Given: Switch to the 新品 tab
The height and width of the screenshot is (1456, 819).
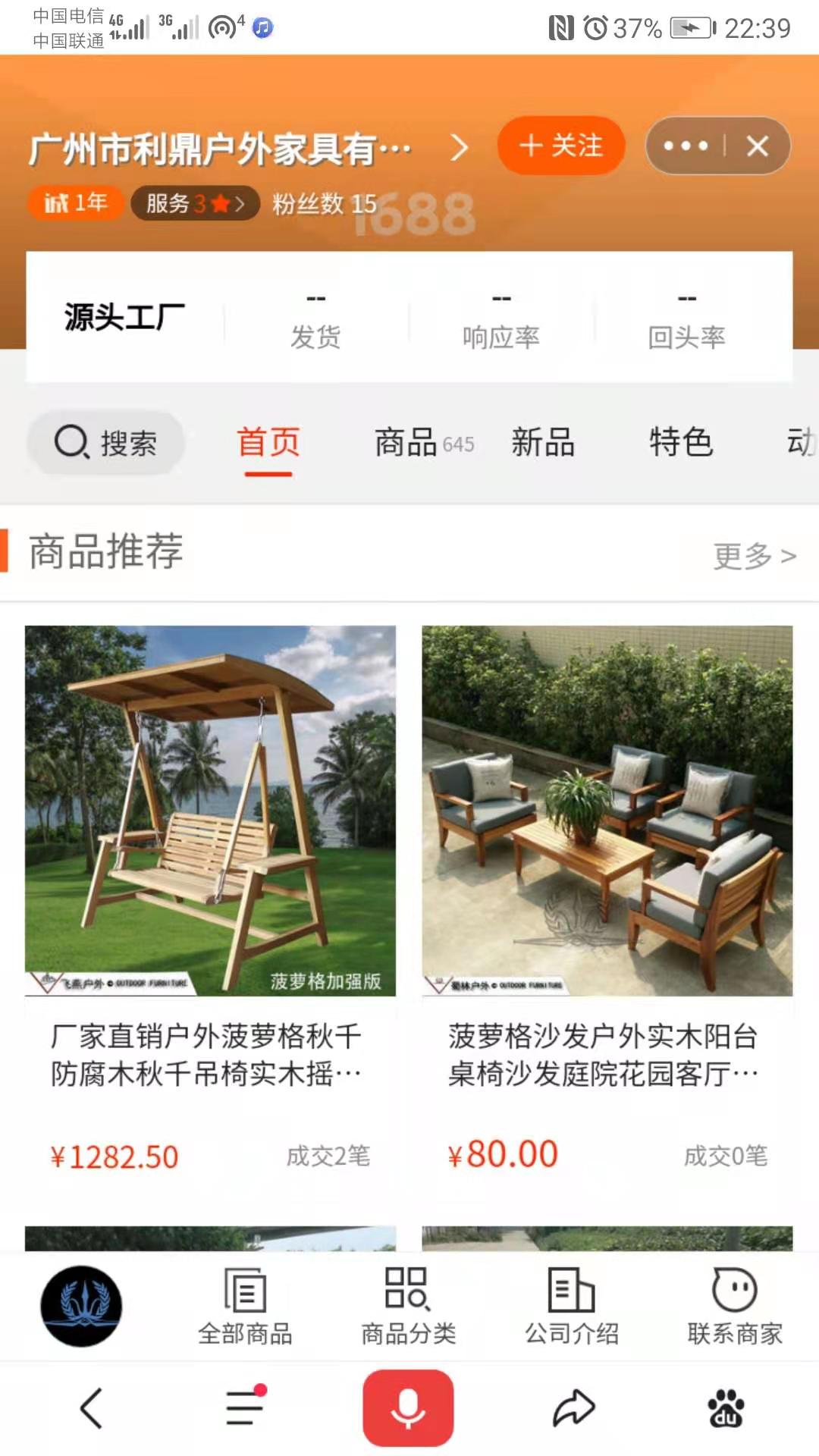Looking at the screenshot, I should coord(543,443).
